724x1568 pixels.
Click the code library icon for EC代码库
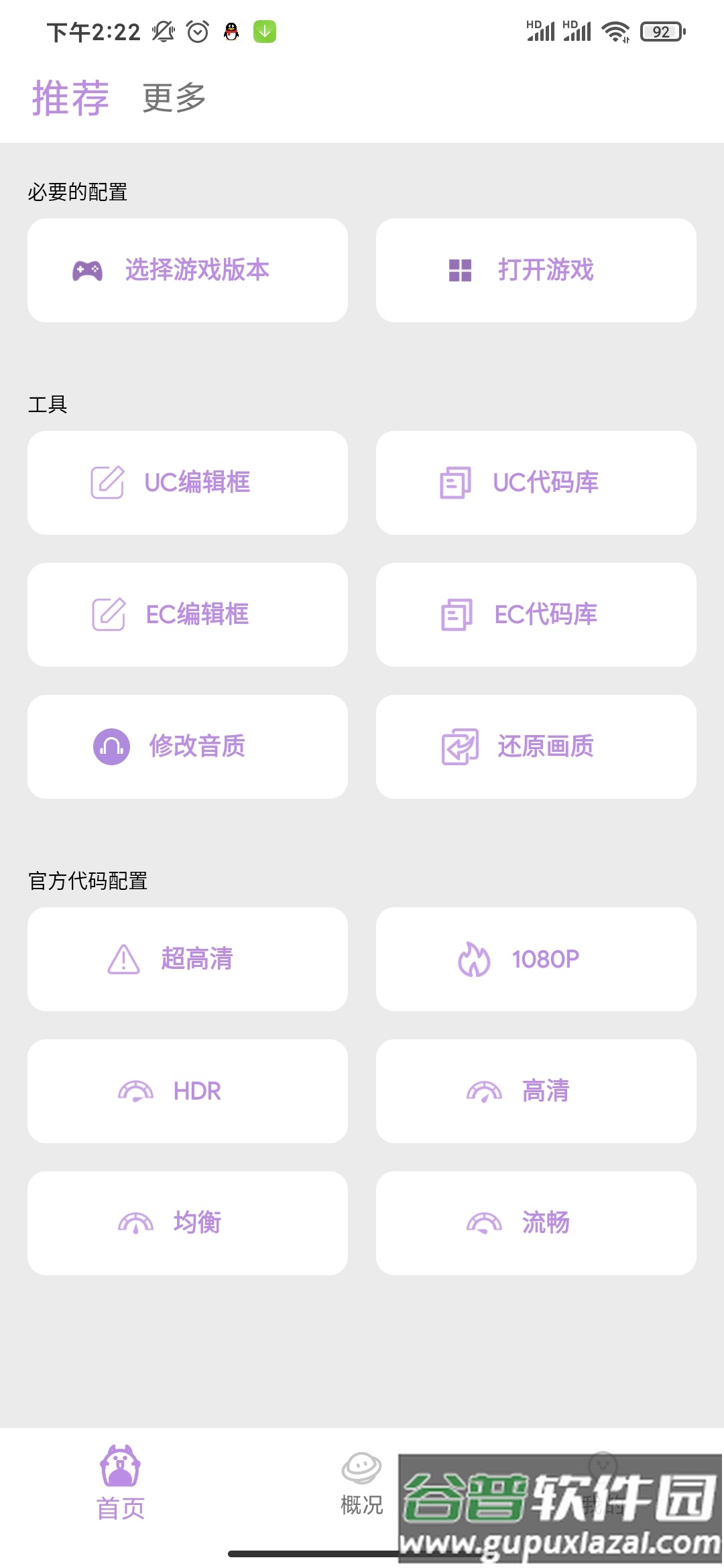click(454, 614)
